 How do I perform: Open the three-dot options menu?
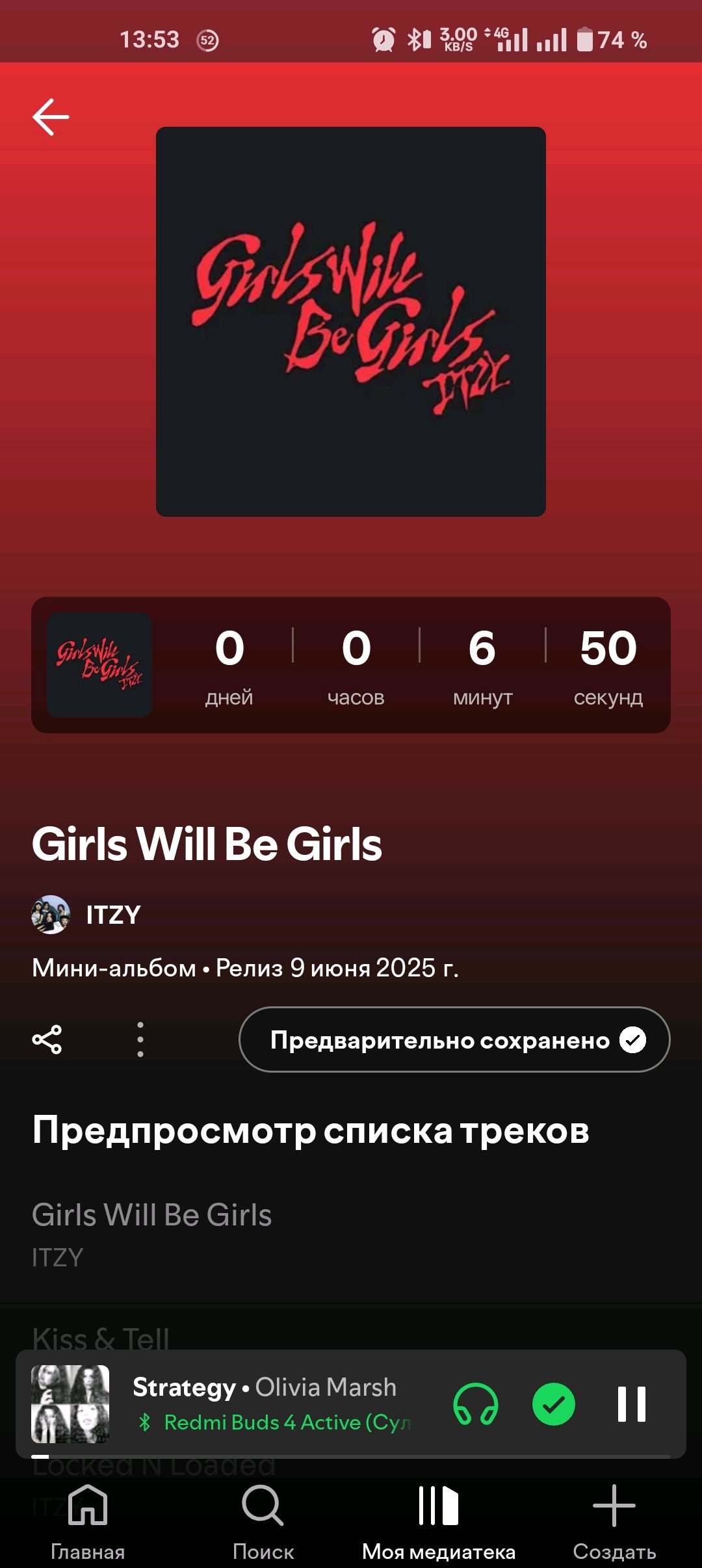pyautogui.click(x=140, y=1039)
